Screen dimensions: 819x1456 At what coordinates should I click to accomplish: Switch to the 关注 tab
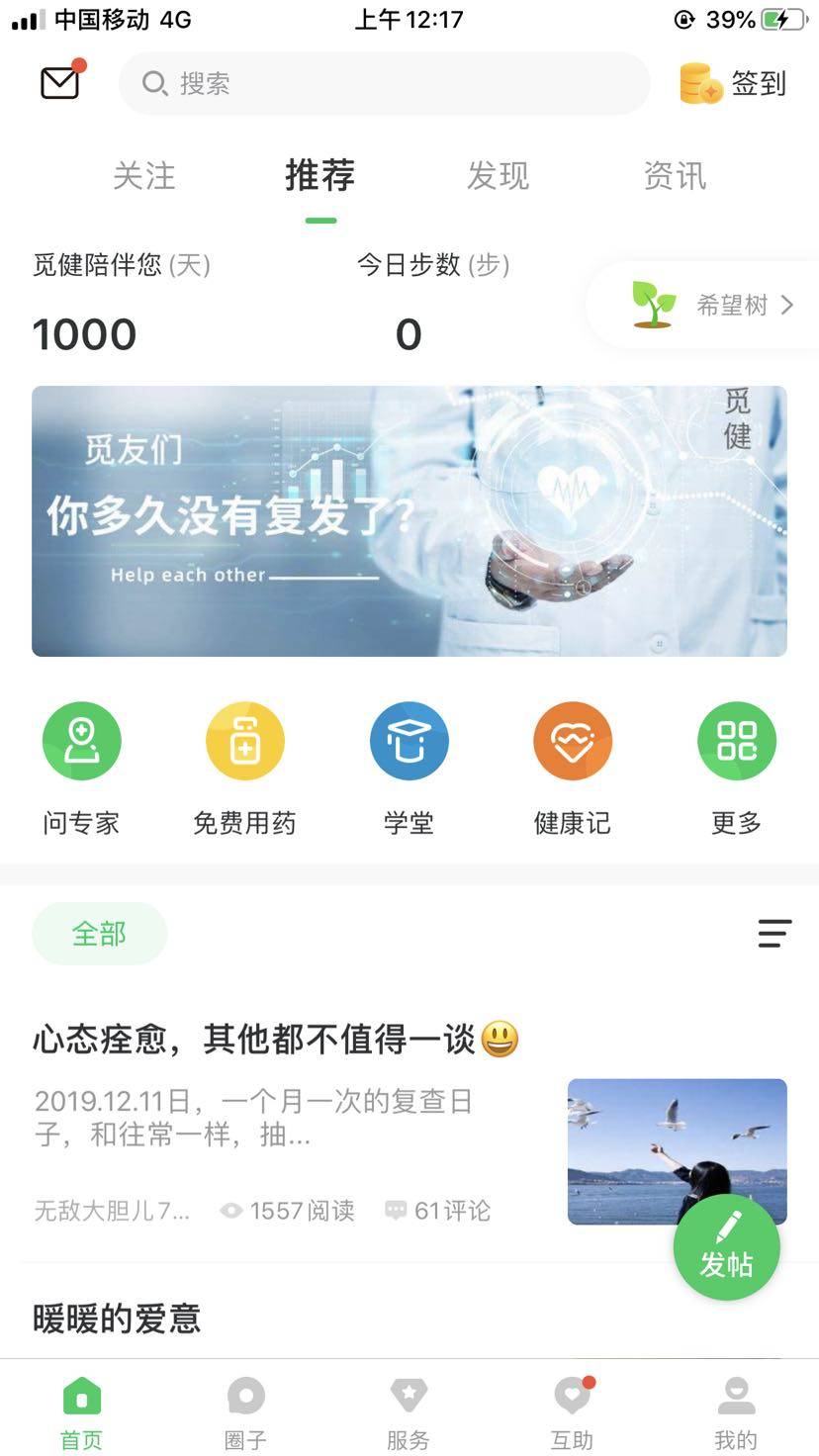click(x=144, y=176)
